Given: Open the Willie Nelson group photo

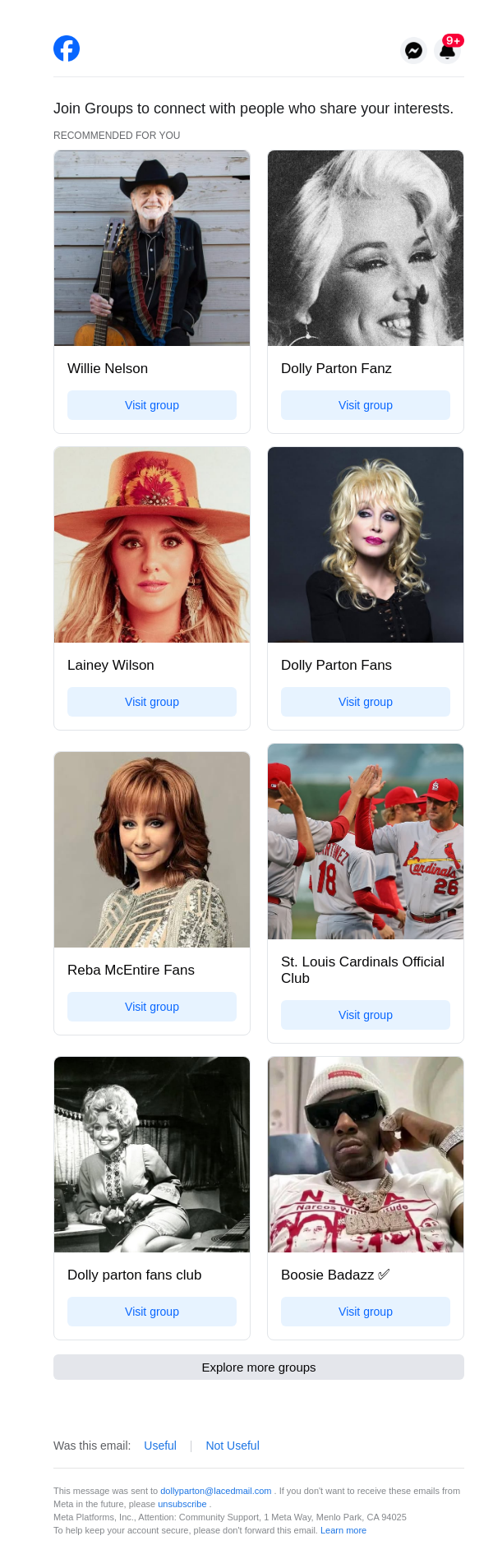Looking at the screenshot, I should tap(152, 248).
